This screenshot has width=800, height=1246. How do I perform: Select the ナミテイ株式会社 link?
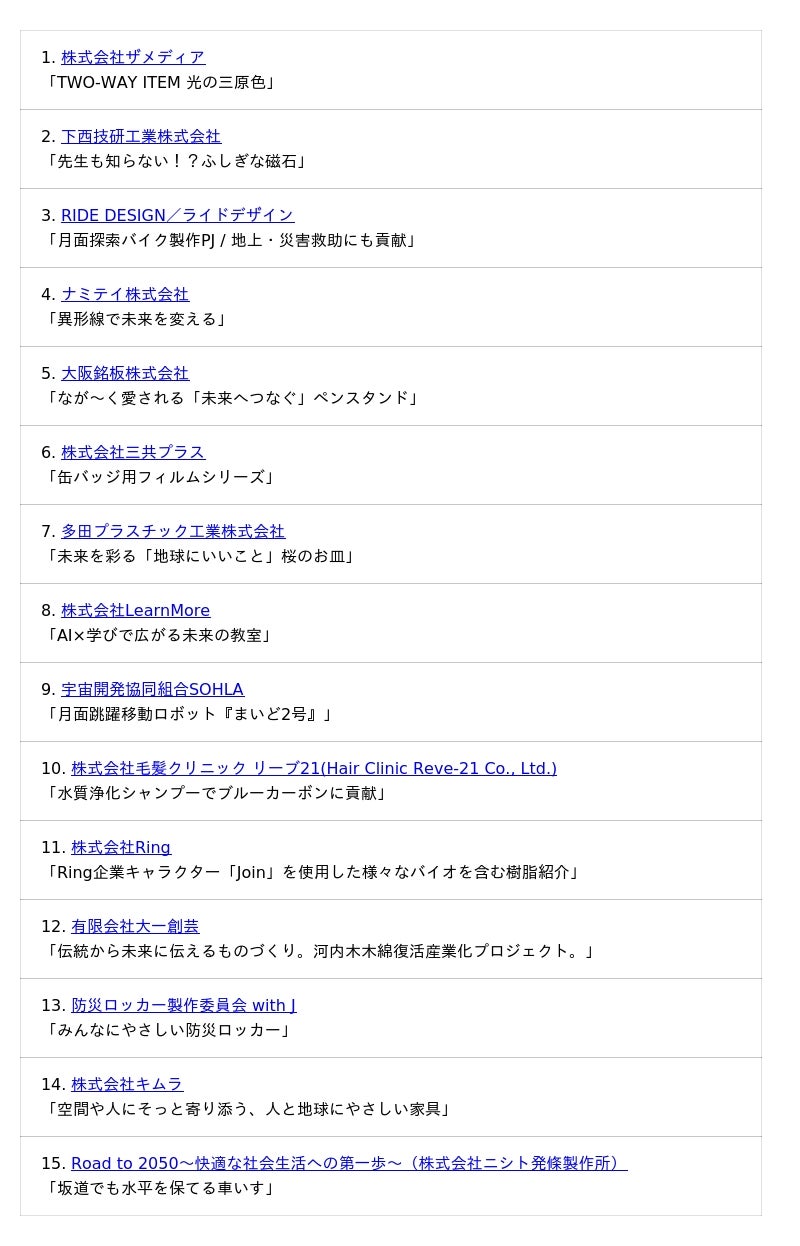pyautogui.click(x=125, y=295)
